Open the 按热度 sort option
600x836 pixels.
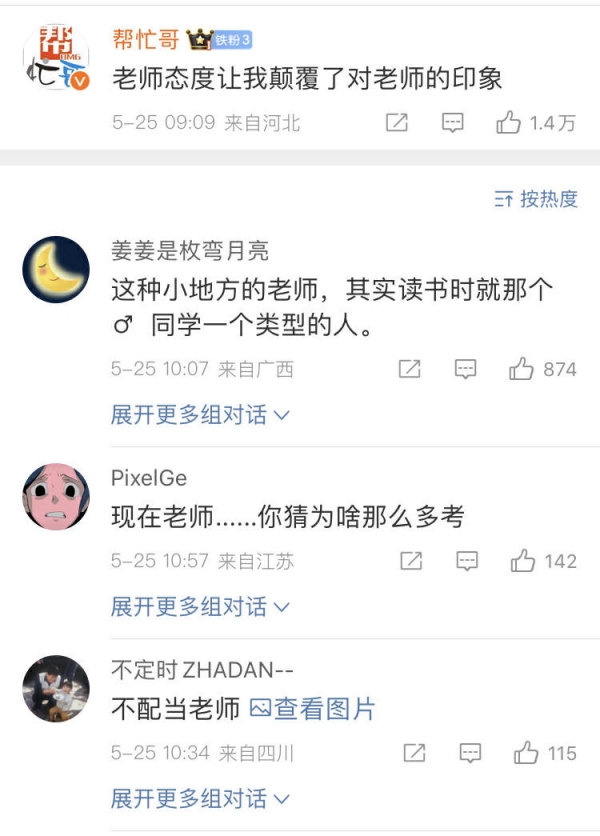click(x=536, y=199)
